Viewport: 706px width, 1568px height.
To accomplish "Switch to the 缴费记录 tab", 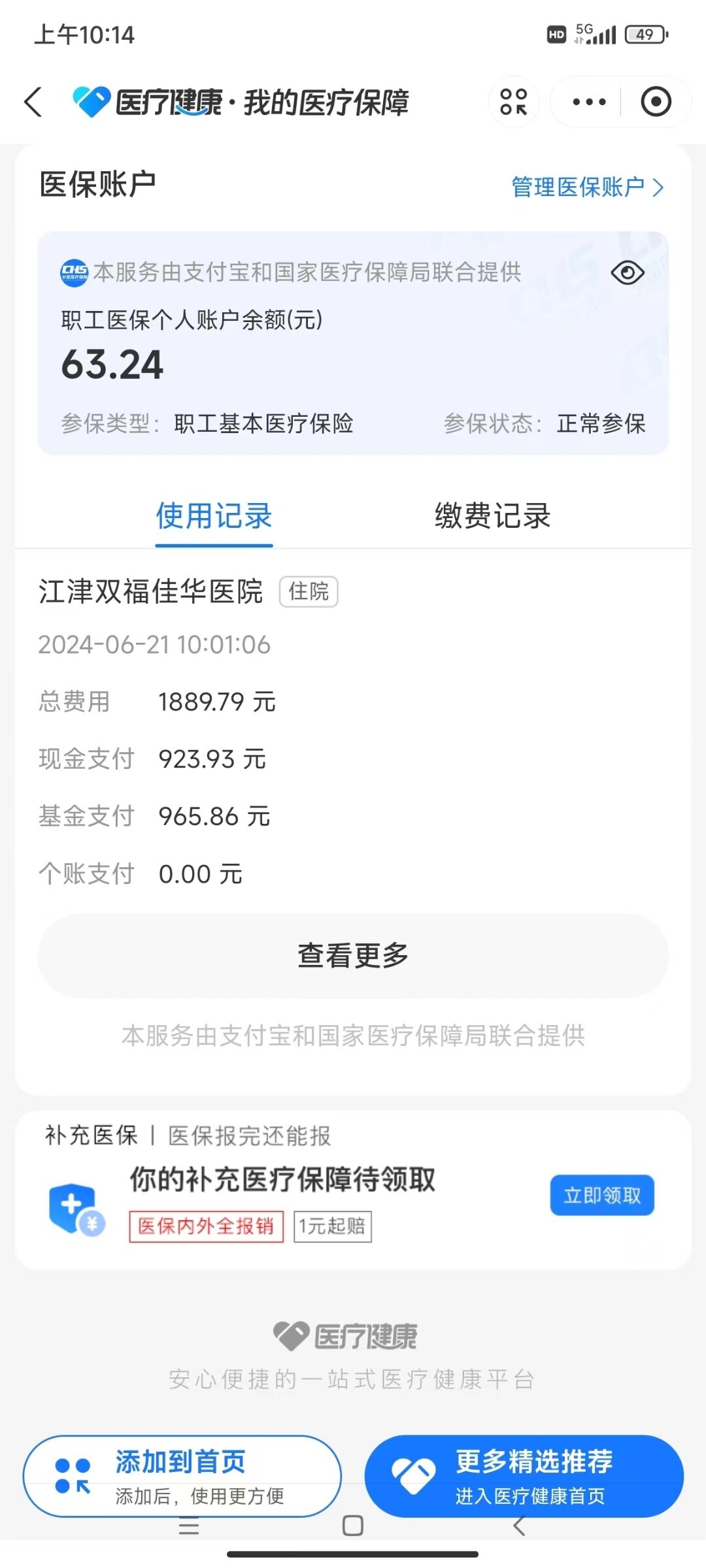I will coord(492,515).
